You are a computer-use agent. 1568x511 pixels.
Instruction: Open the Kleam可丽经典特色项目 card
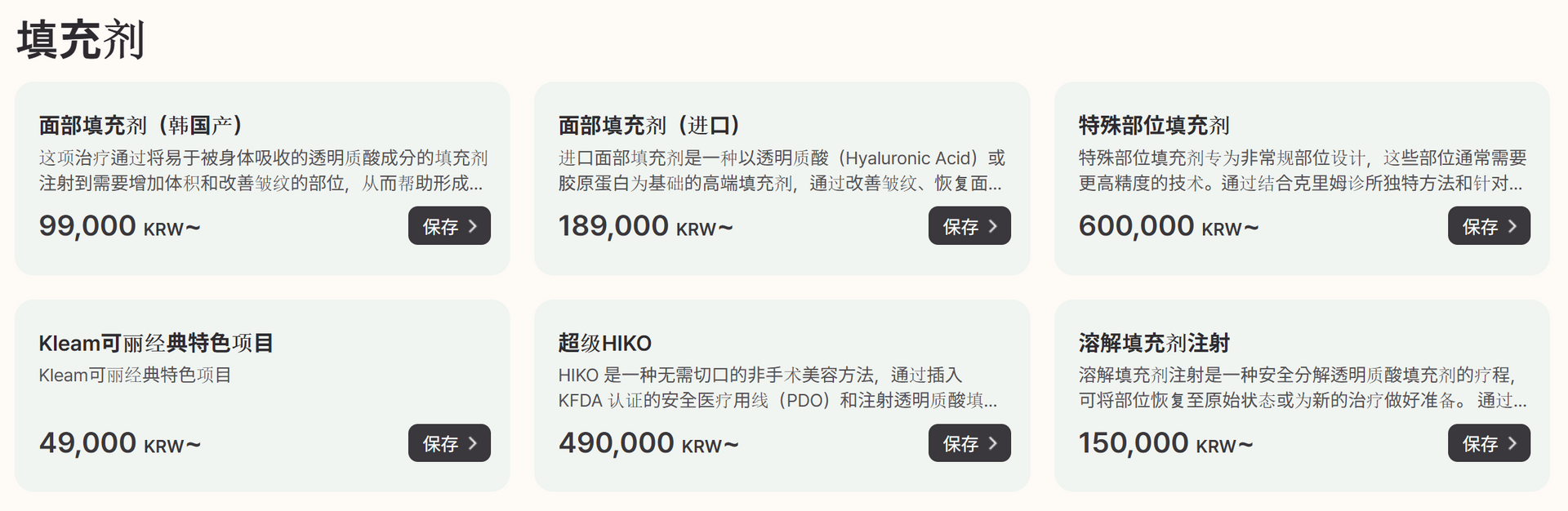pyautogui.click(x=156, y=343)
